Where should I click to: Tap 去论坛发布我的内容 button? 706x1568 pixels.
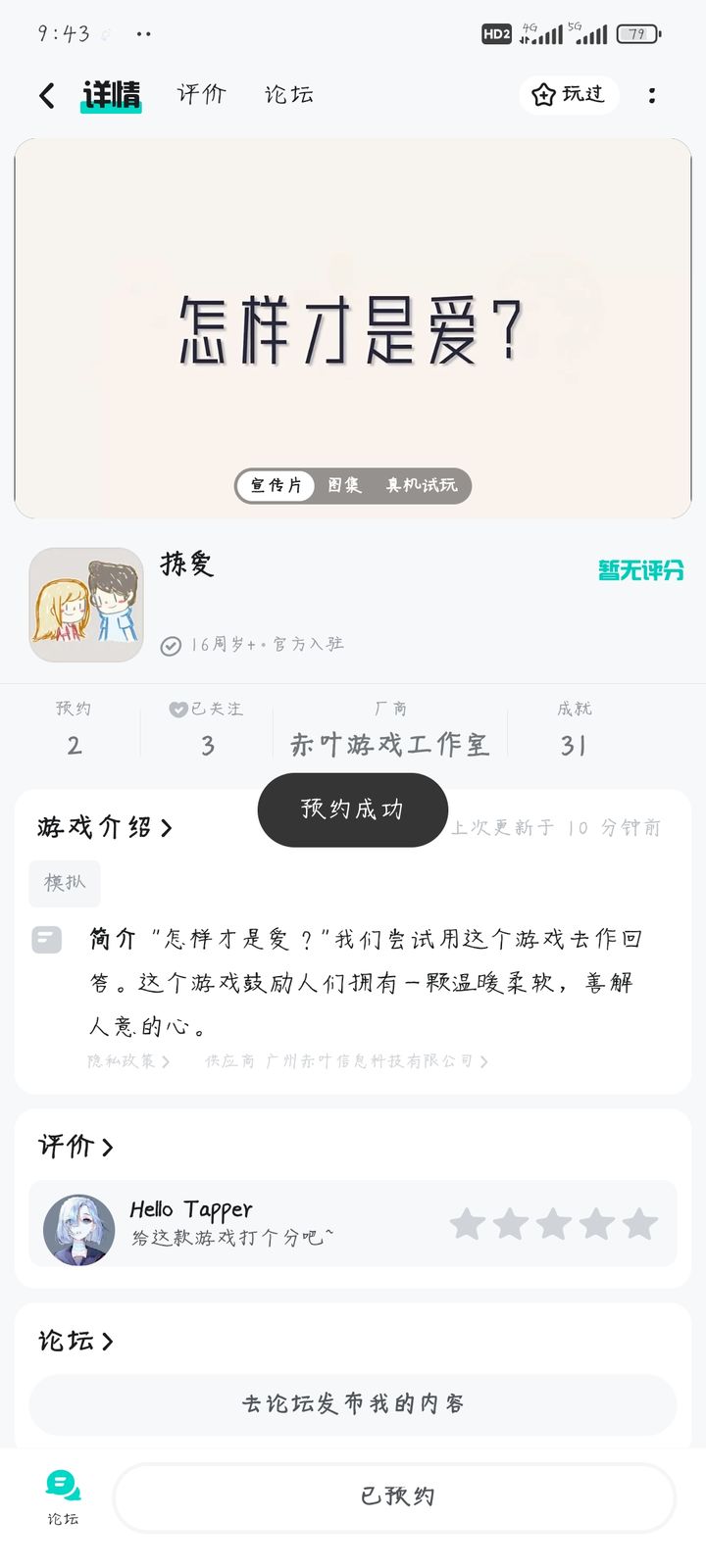pyautogui.click(x=353, y=1404)
